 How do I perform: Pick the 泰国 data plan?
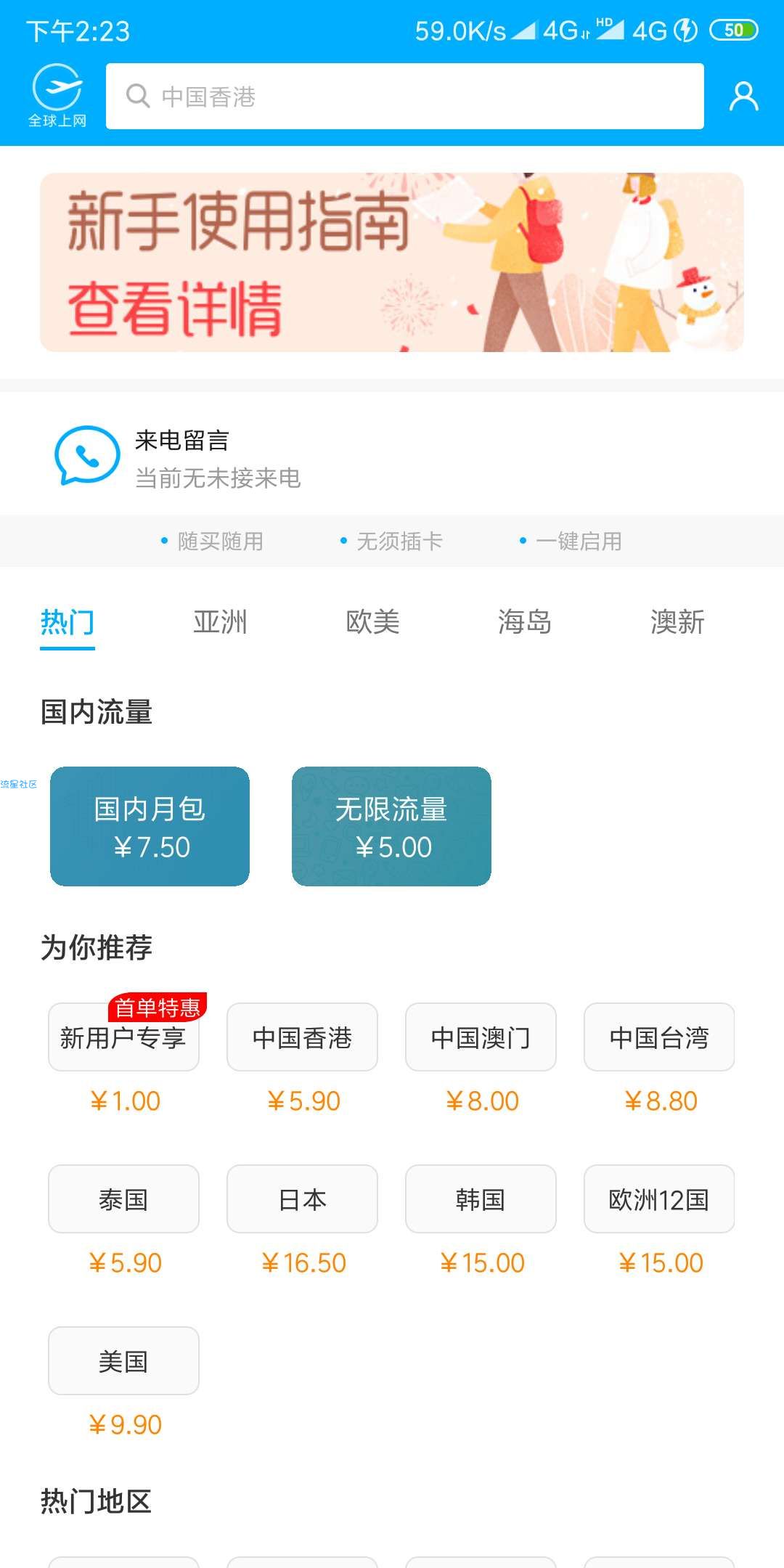(x=123, y=1199)
